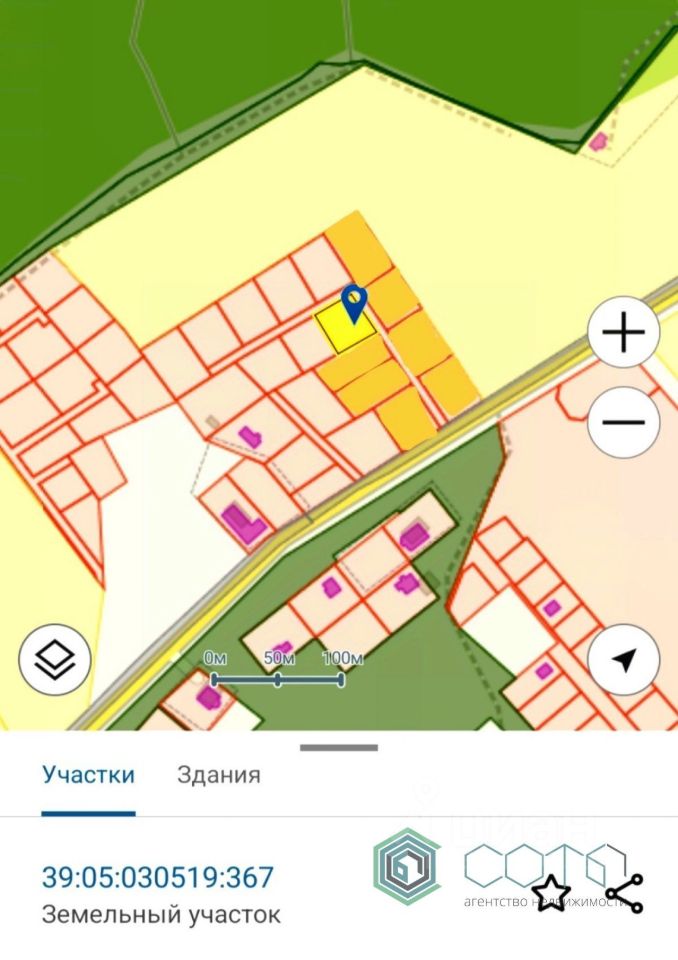Add parcel to favorites with star
This screenshot has width=678, height=960.
[551, 892]
